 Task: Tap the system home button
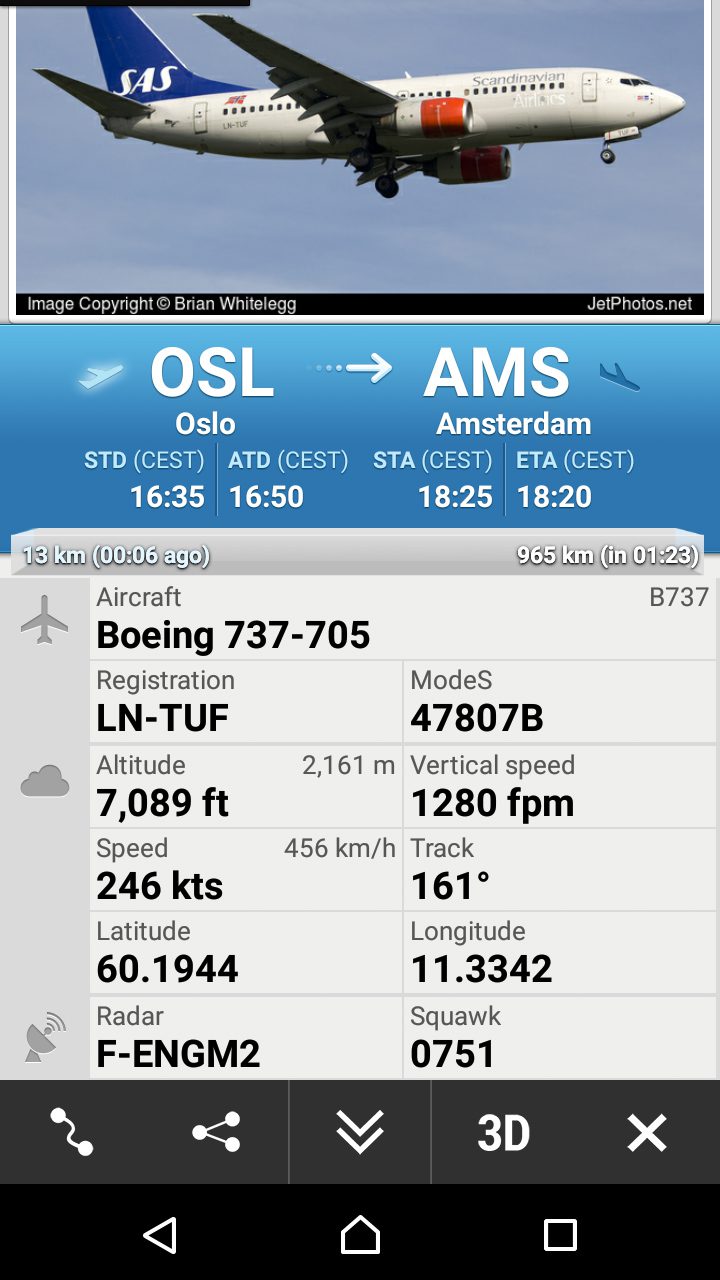tap(360, 1235)
